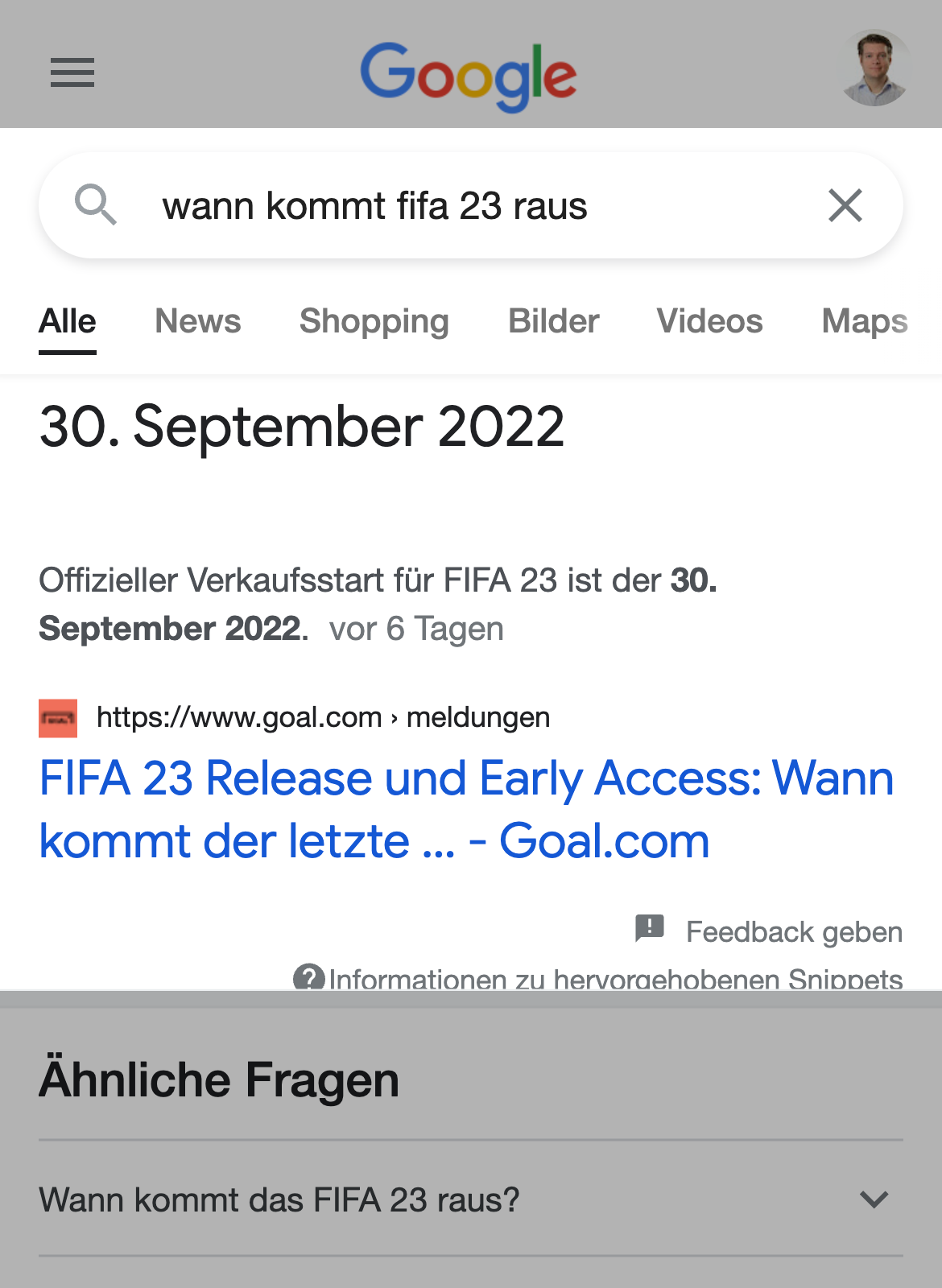This screenshot has height=1288, width=942.
Task: Switch to the Maps tab
Action: tap(864, 321)
